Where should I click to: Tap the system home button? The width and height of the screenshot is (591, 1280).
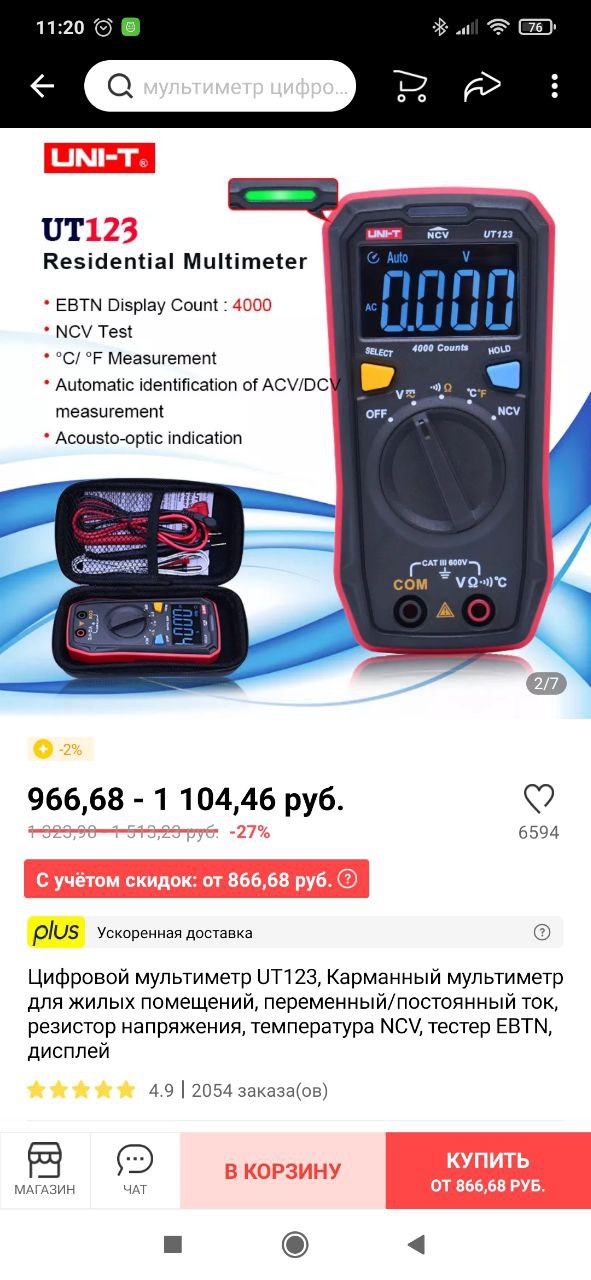coord(295,1244)
